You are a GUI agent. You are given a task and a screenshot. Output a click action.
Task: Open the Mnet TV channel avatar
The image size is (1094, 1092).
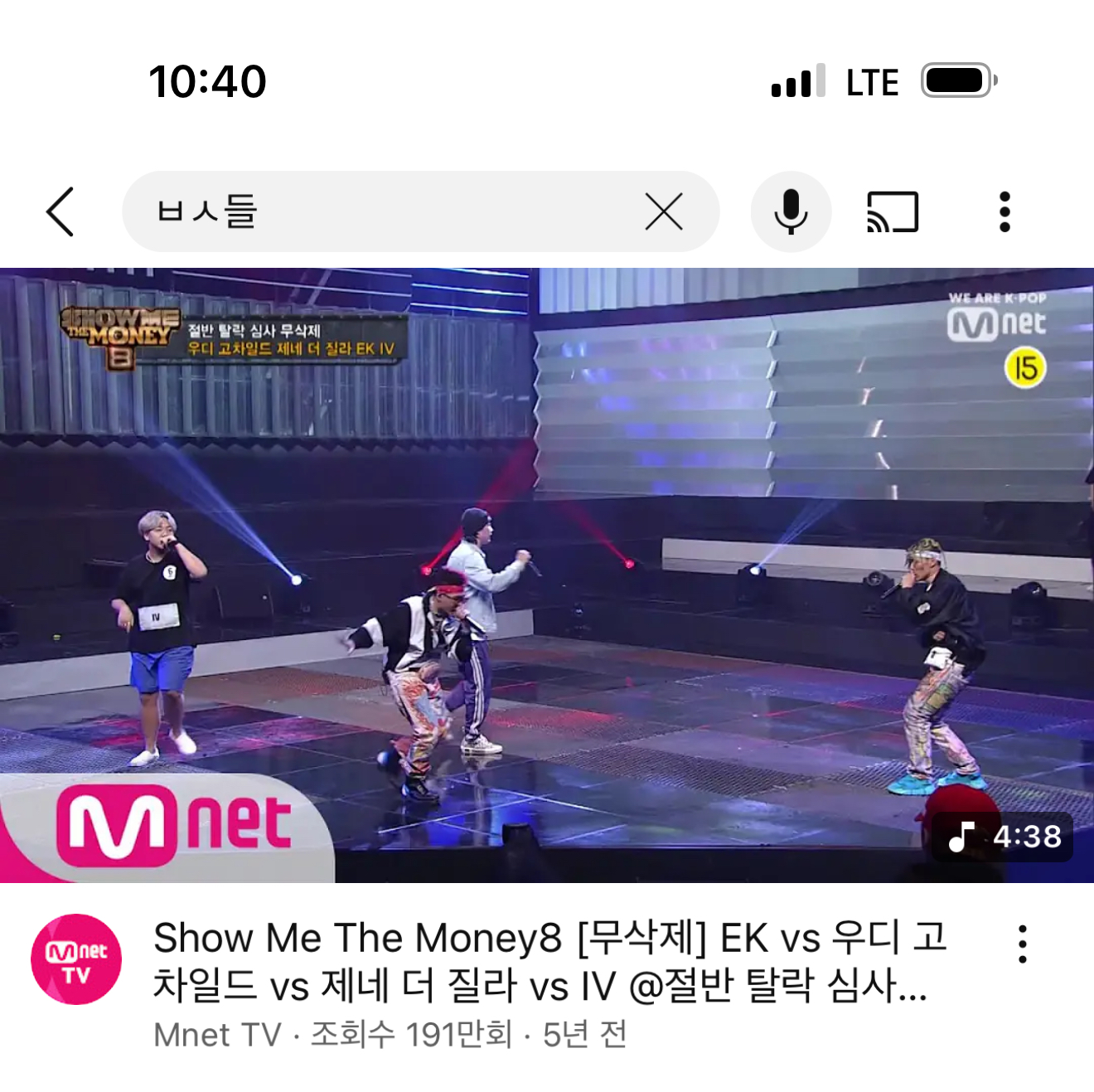[x=76, y=959]
